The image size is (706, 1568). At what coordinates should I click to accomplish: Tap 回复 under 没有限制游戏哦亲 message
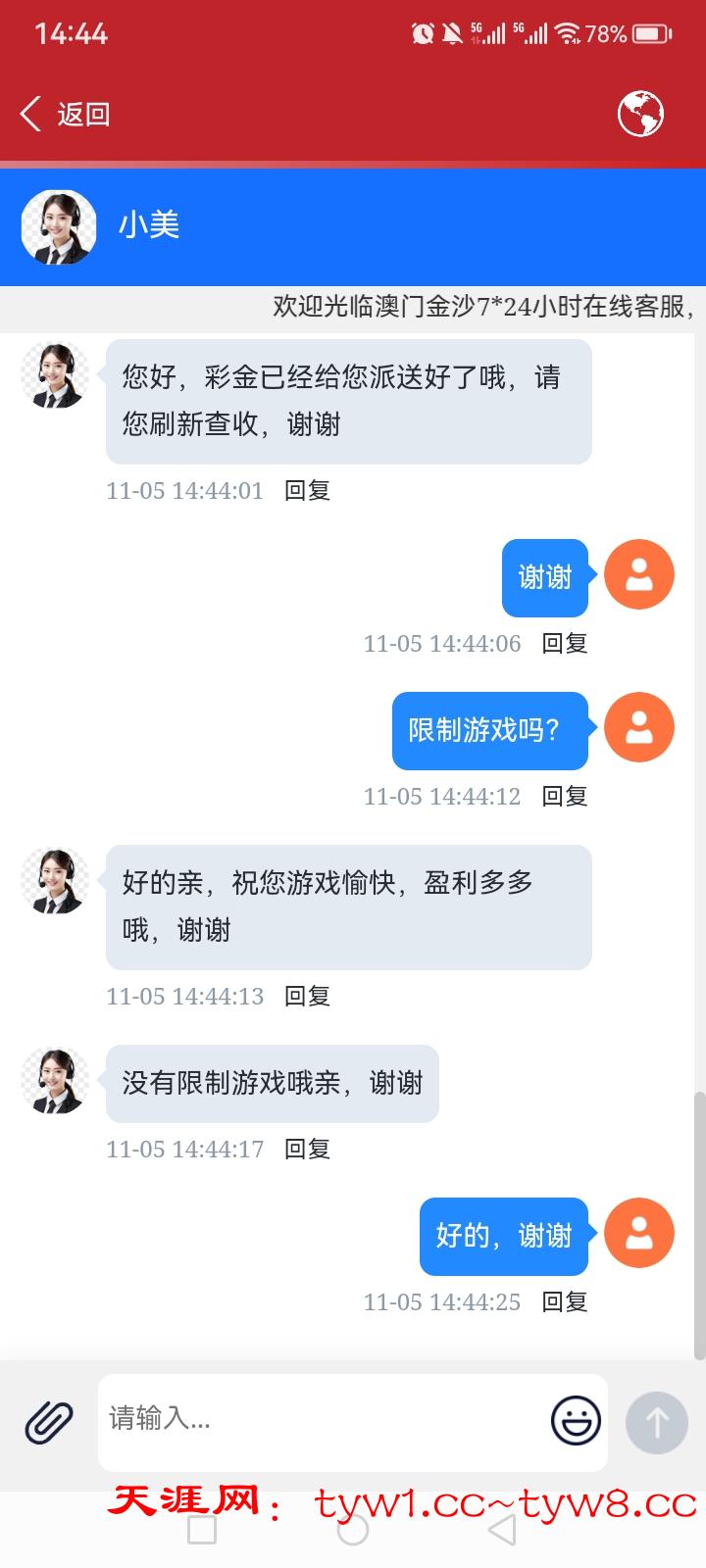307,1150
